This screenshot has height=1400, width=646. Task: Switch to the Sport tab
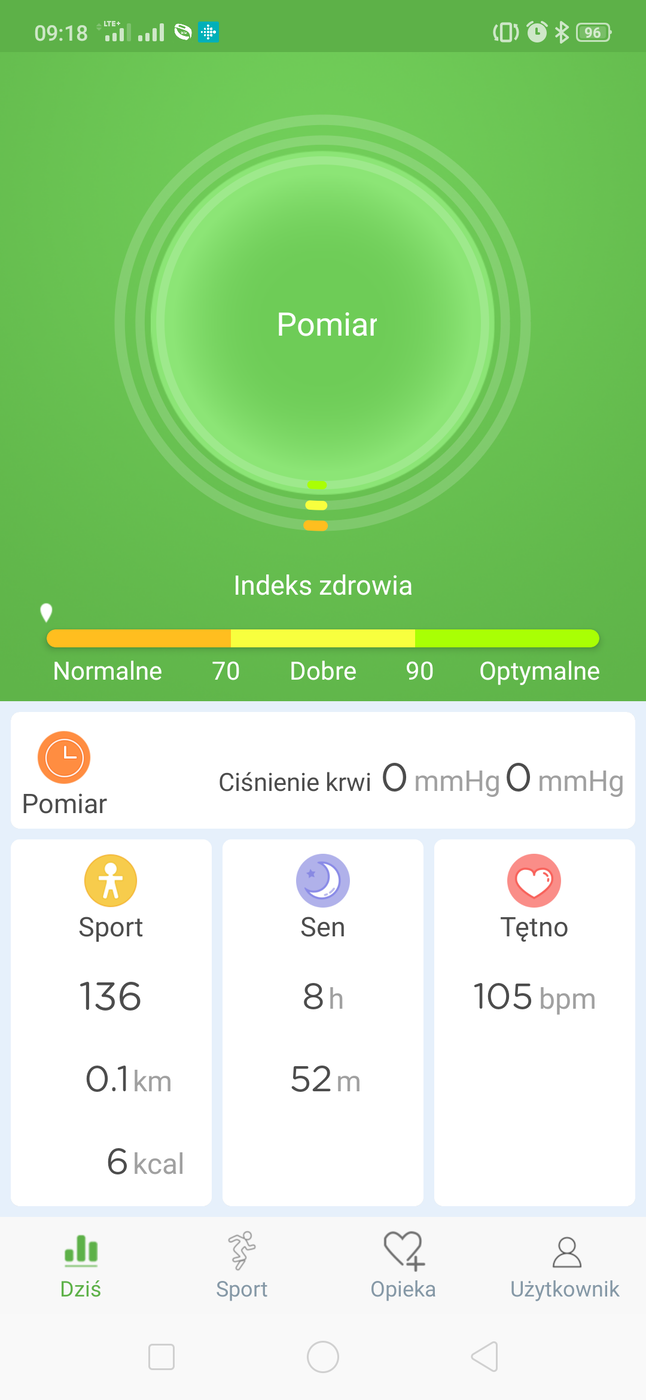tap(242, 1266)
